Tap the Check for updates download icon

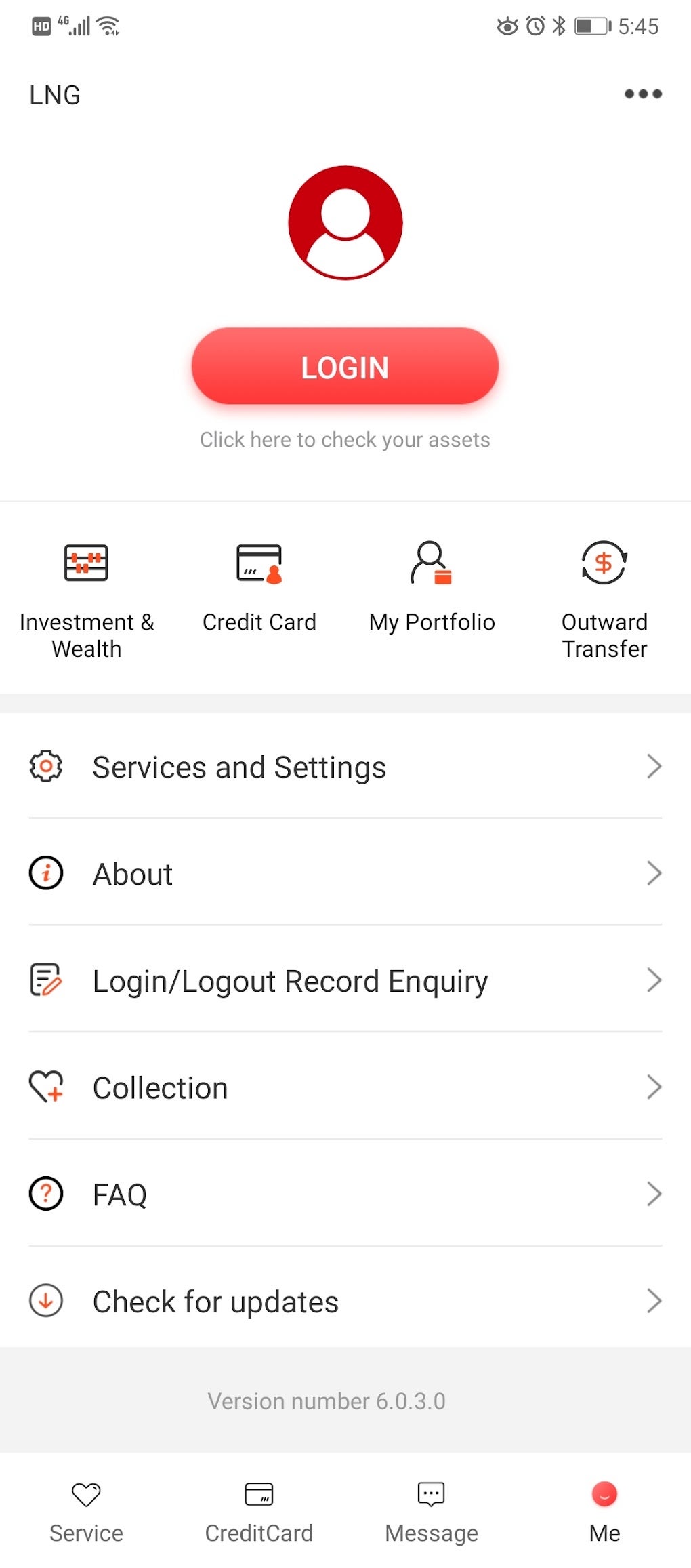[x=45, y=1300]
